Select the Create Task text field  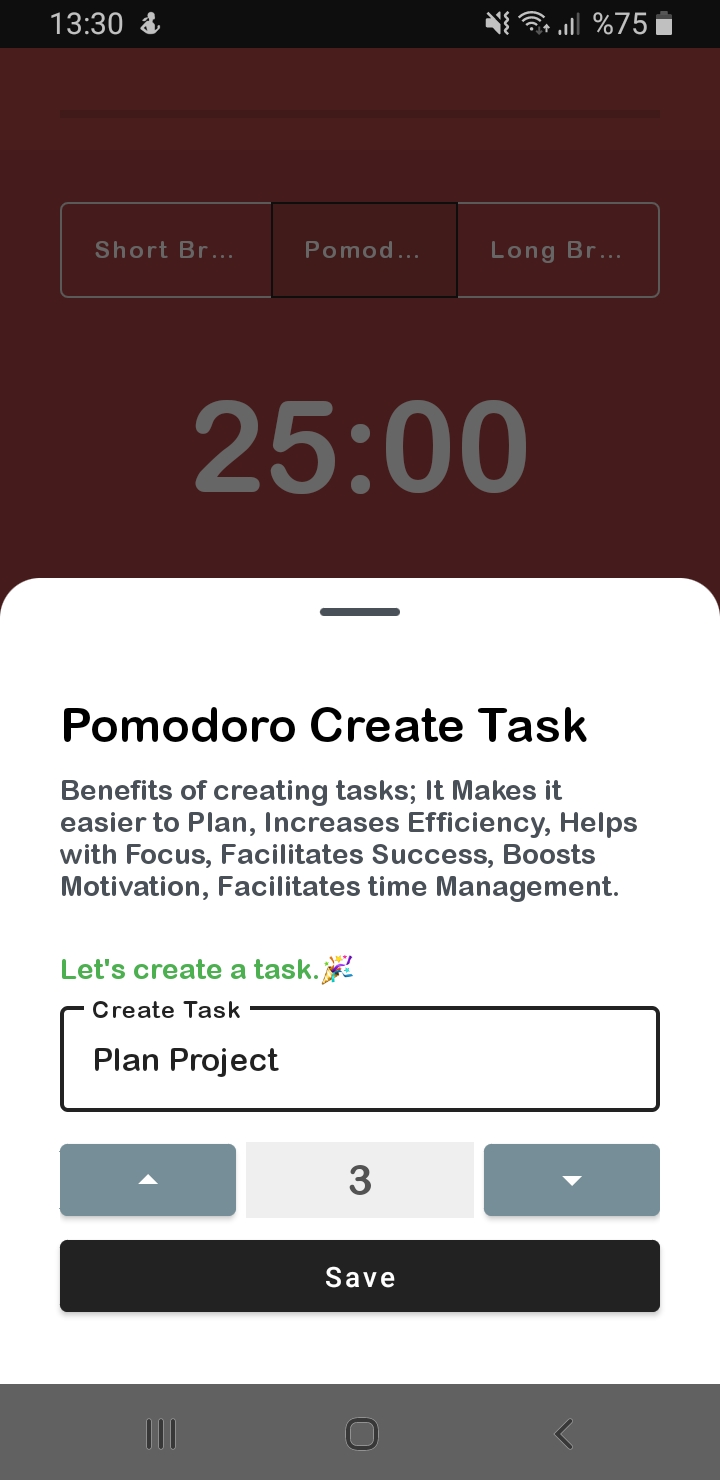[x=360, y=1058]
